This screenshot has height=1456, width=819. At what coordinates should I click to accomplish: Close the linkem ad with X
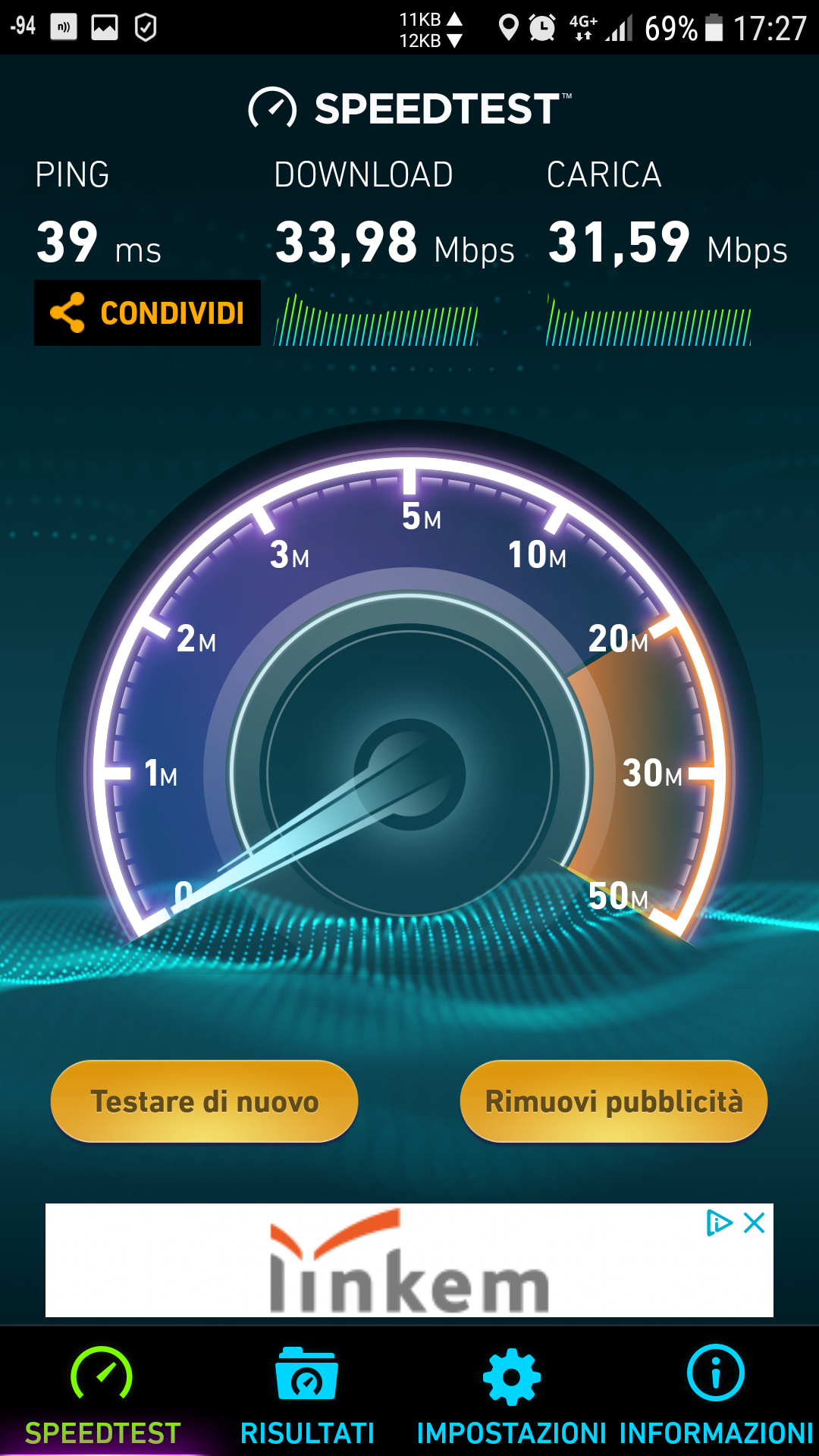[754, 1222]
